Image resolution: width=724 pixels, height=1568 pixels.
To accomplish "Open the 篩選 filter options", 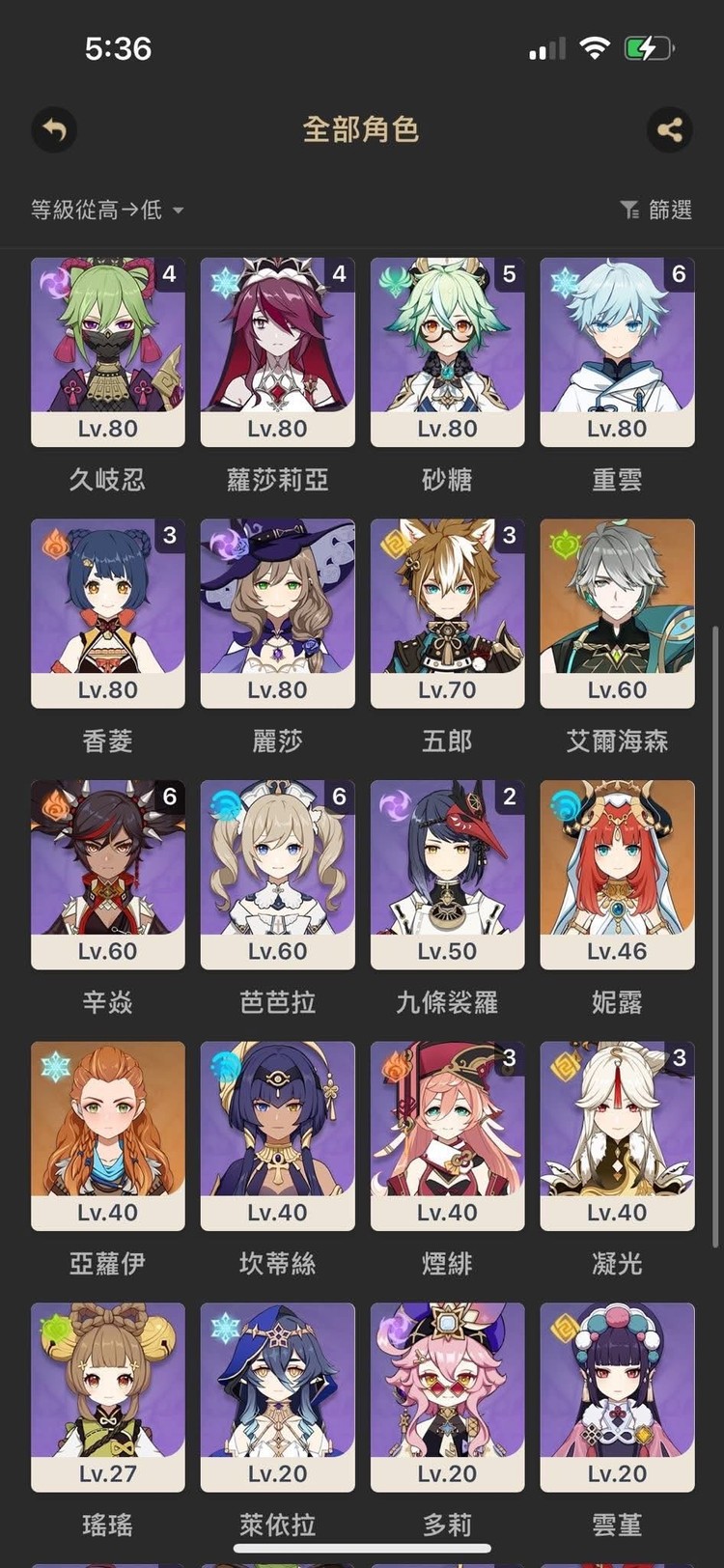I will pos(656,210).
